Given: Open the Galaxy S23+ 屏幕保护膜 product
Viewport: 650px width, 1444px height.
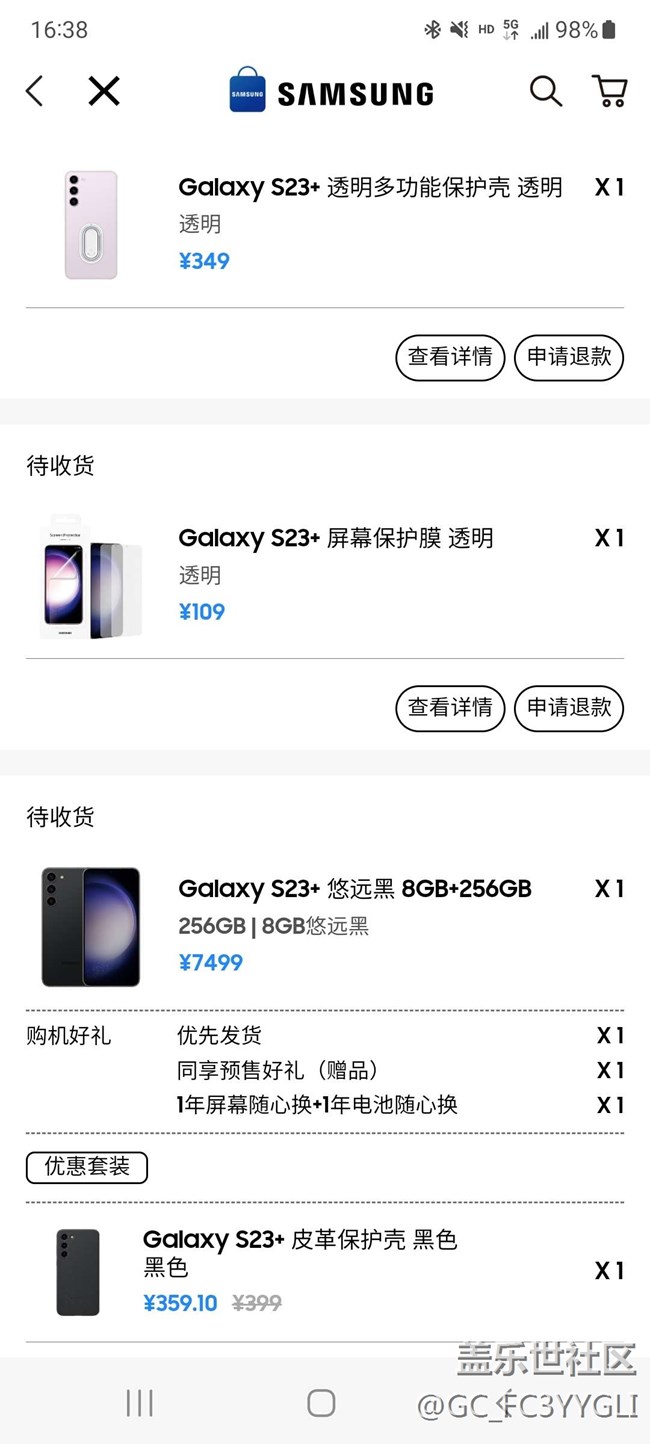Looking at the screenshot, I should (x=335, y=539).
